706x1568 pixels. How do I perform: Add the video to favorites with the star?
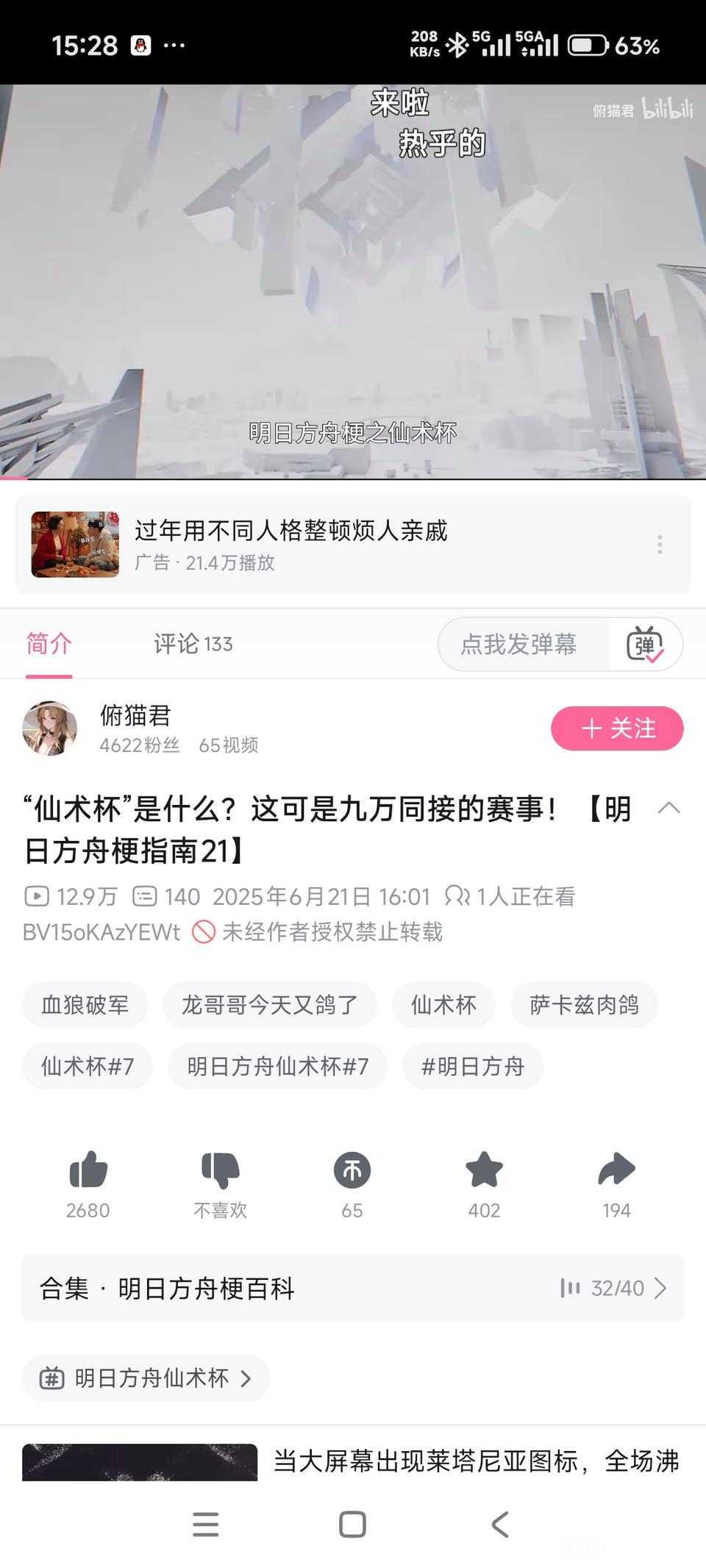484,1170
